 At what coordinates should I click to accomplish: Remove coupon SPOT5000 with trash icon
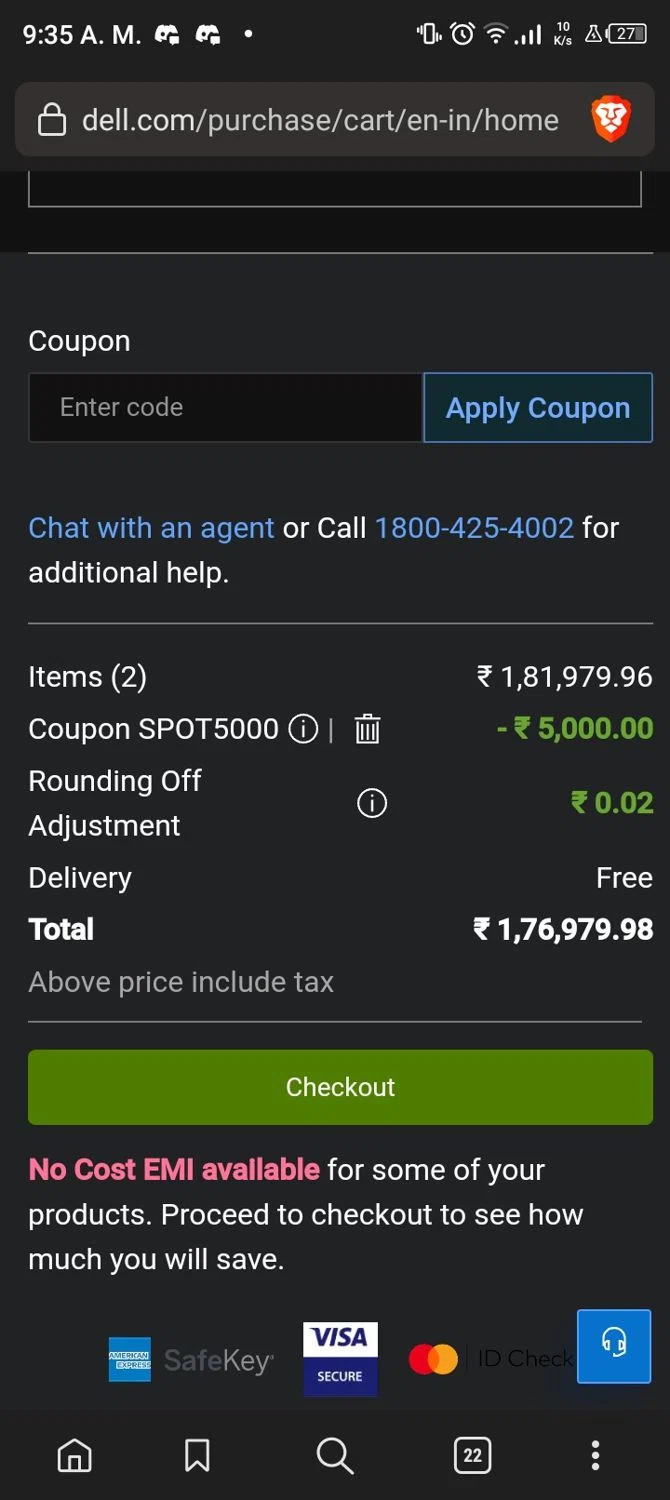(x=367, y=729)
